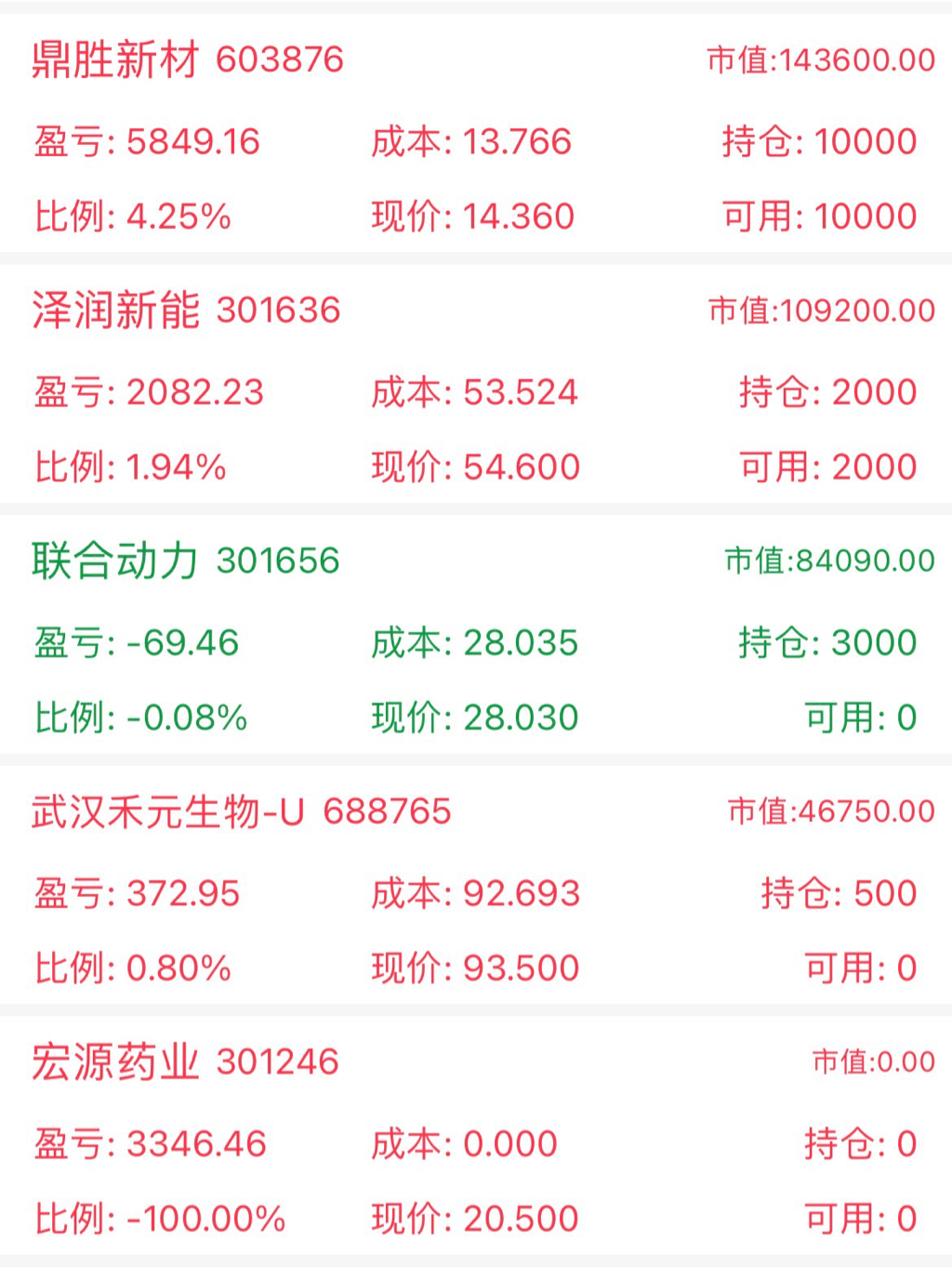The width and height of the screenshot is (952, 1268).
Task: Open the 宏源药业 301246 position
Action: [185, 1063]
